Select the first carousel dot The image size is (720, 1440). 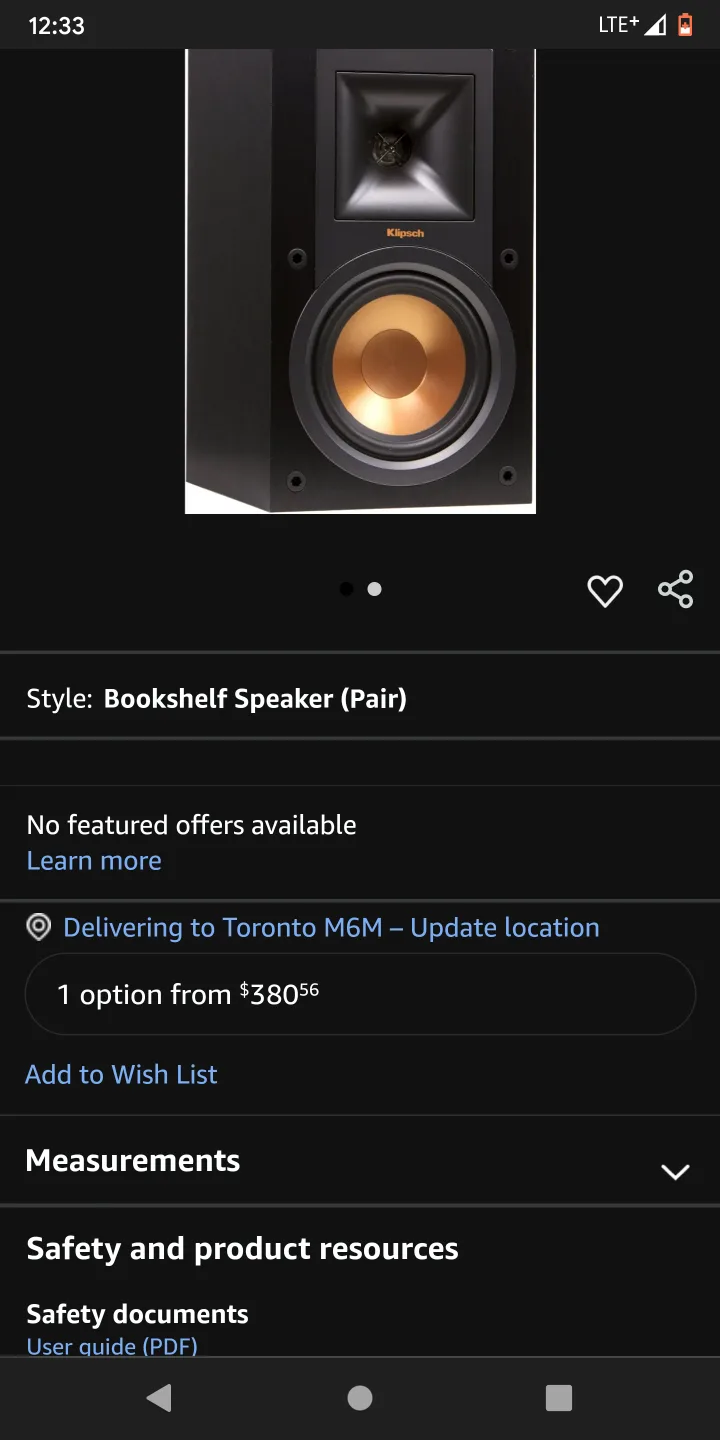(345, 588)
